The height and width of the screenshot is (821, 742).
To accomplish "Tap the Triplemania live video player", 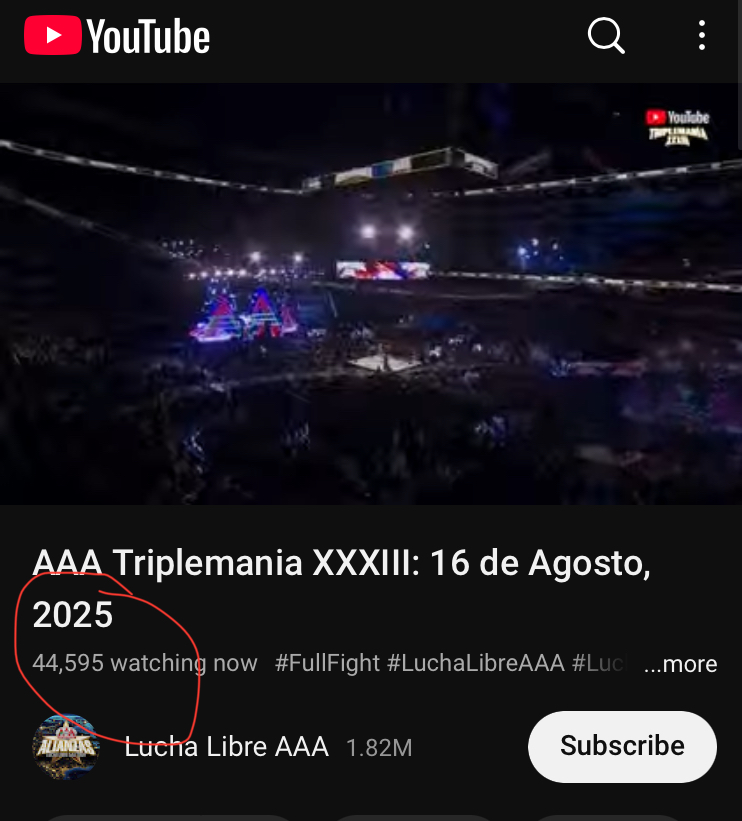I will [x=371, y=293].
